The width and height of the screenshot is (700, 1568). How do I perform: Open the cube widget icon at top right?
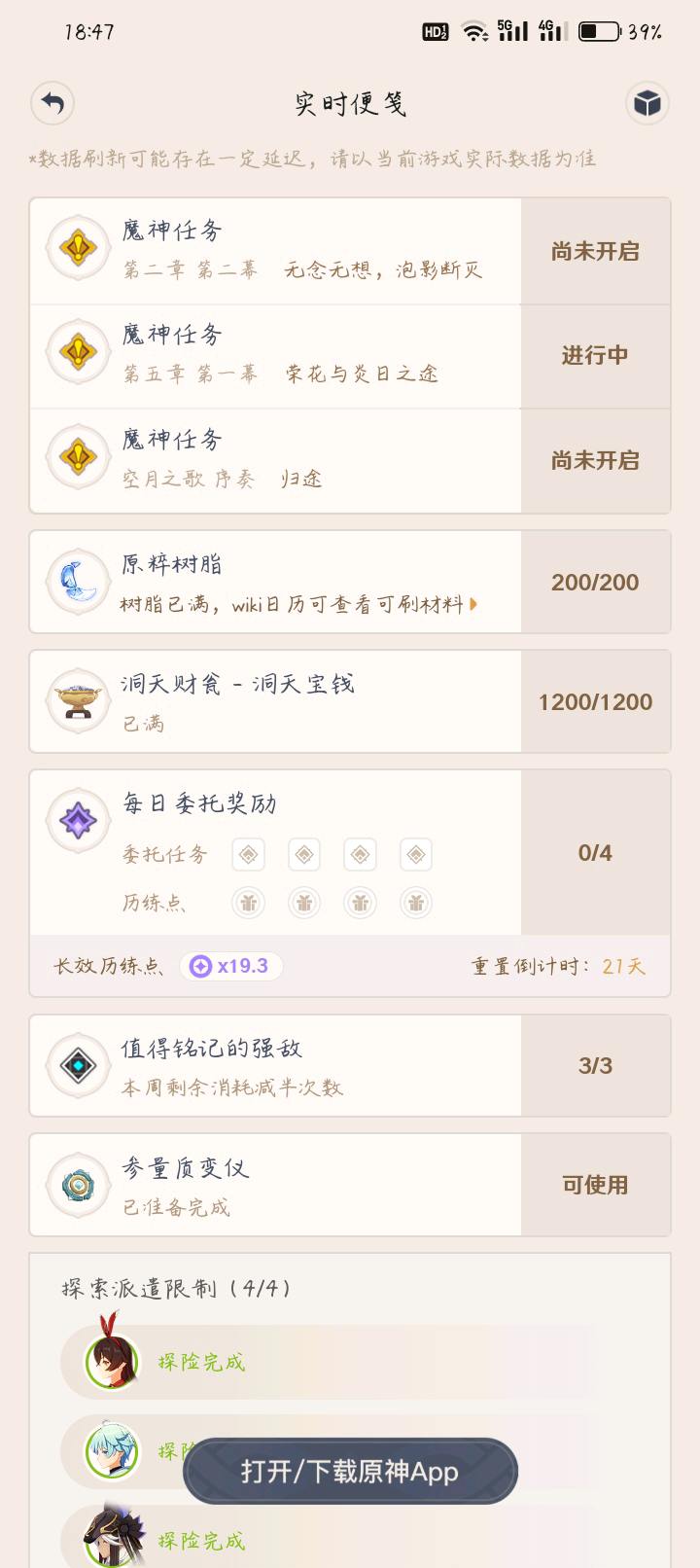click(647, 103)
